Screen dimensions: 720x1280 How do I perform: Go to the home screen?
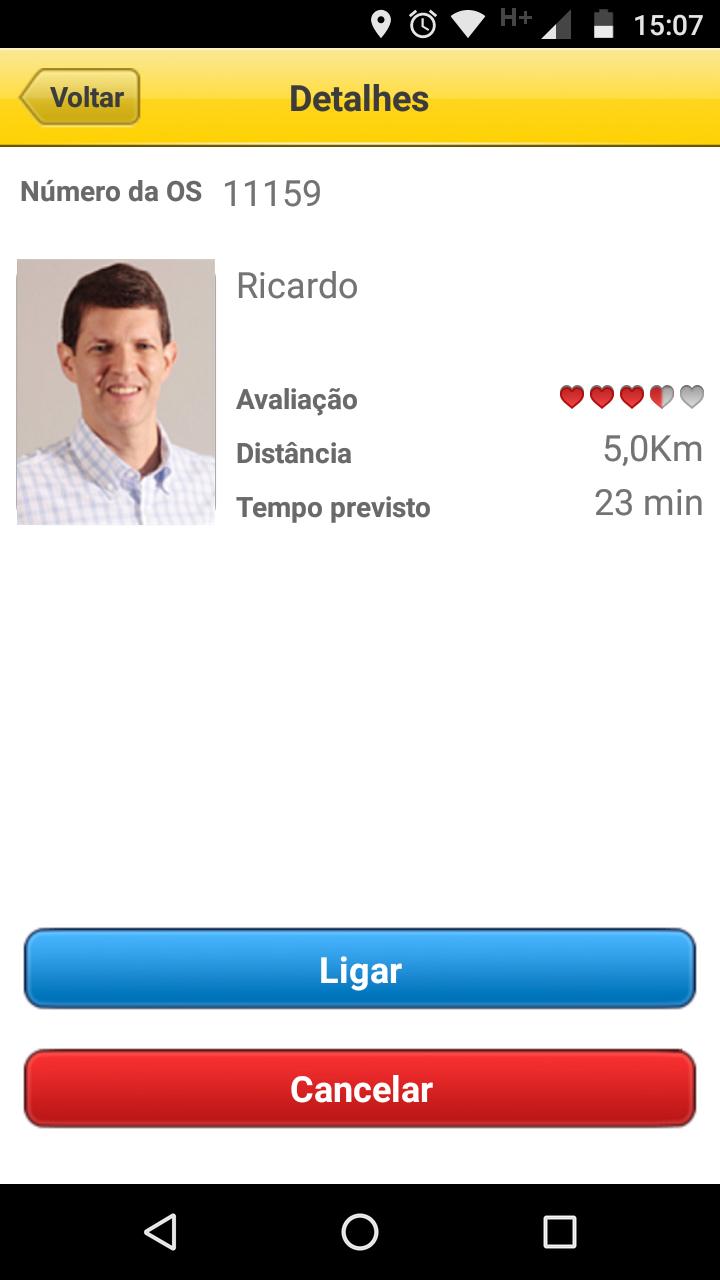[x=360, y=1232]
